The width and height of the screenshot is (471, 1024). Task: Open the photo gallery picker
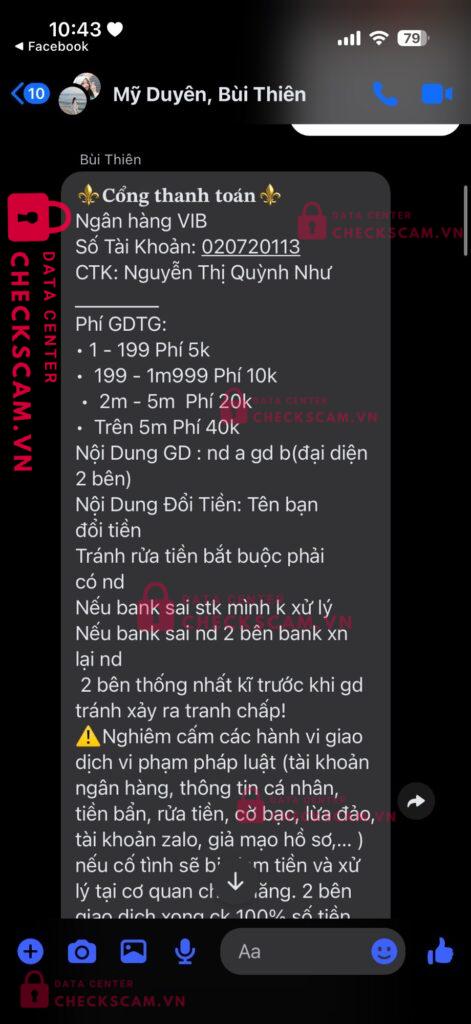point(133,951)
